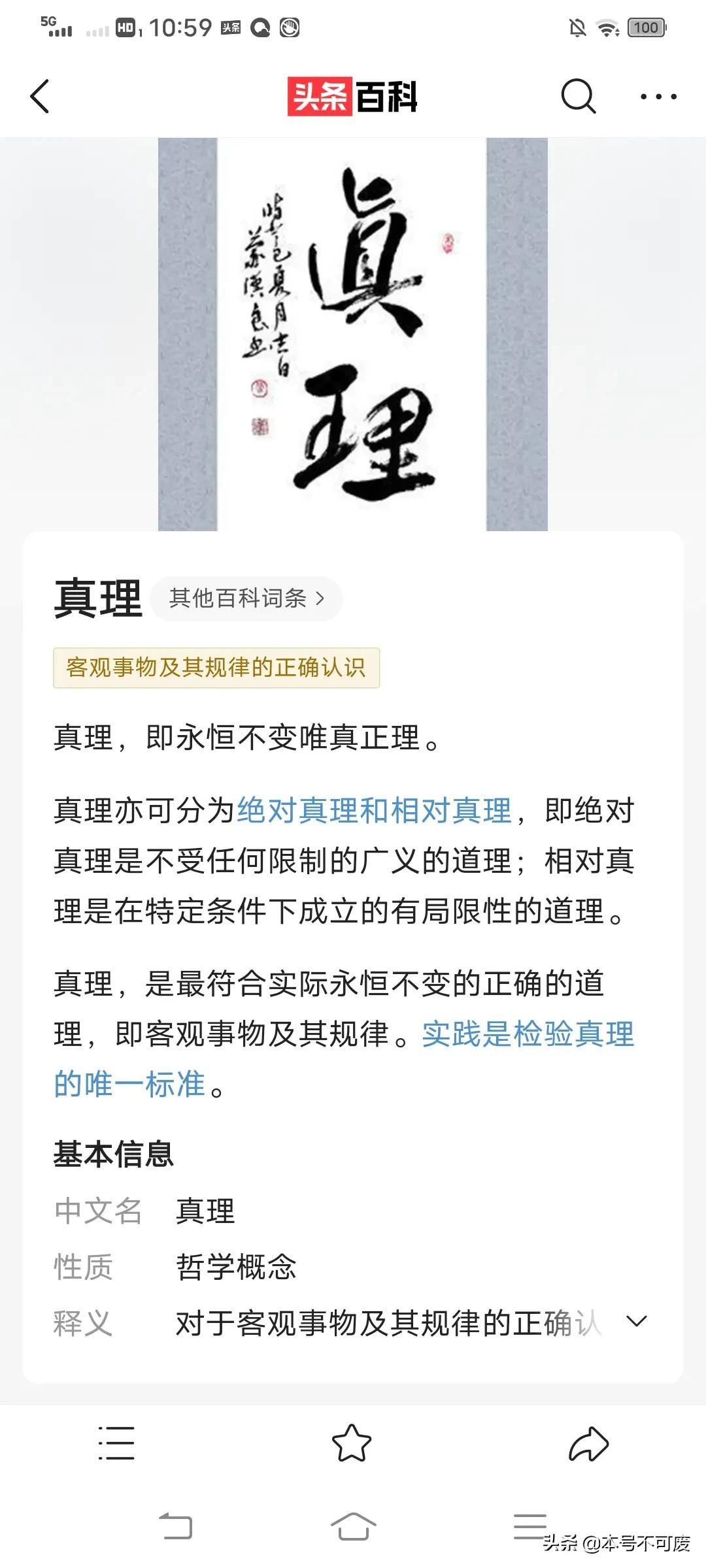
Task: Tap the system home button
Action: click(x=353, y=1527)
